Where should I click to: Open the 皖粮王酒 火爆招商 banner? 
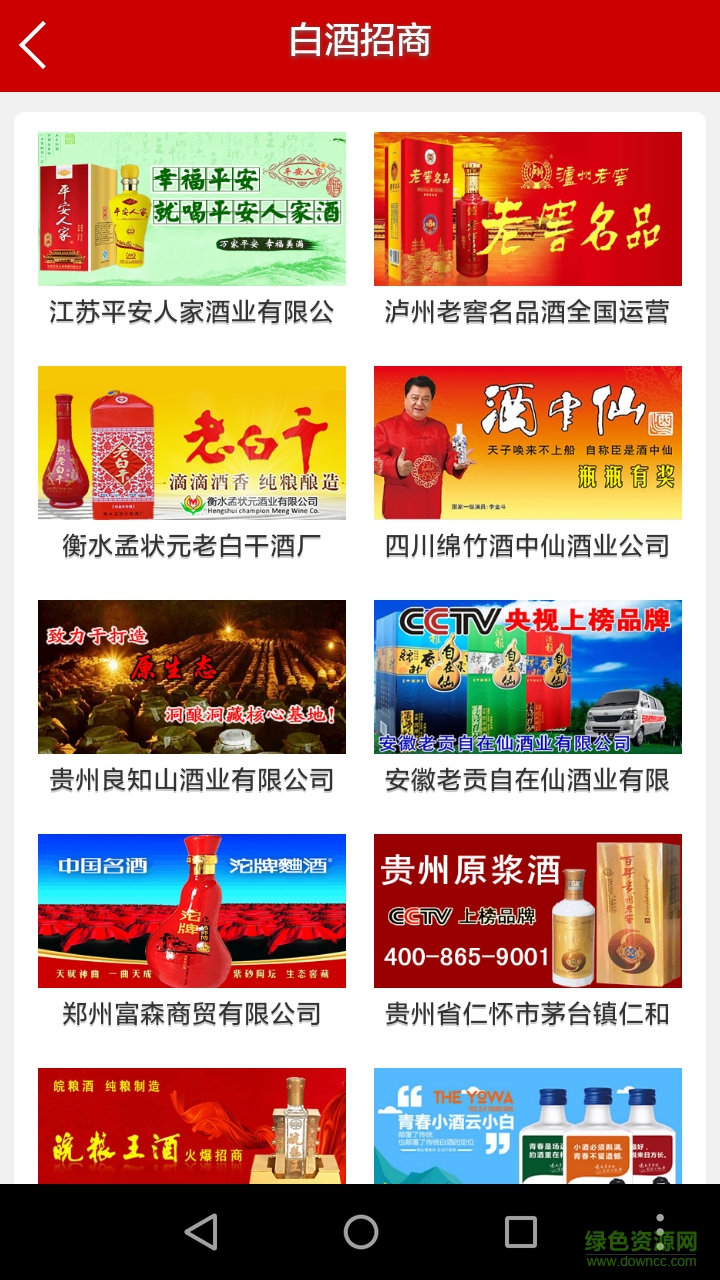click(192, 1126)
